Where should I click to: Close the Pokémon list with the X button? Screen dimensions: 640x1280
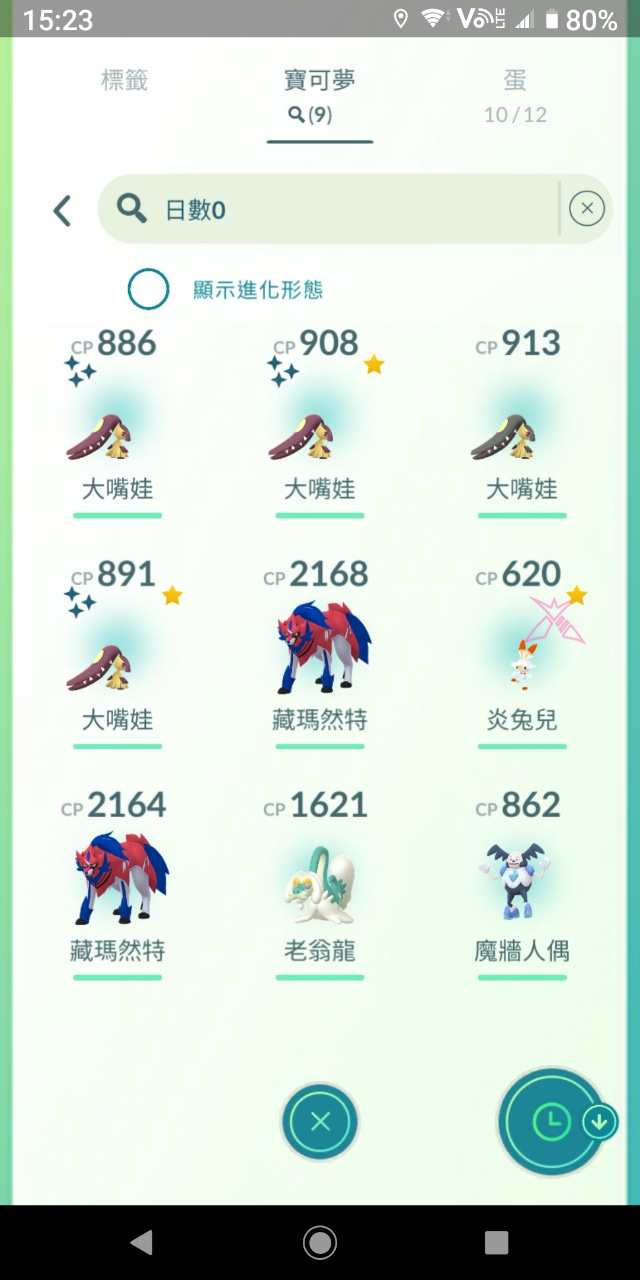coord(320,1122)
